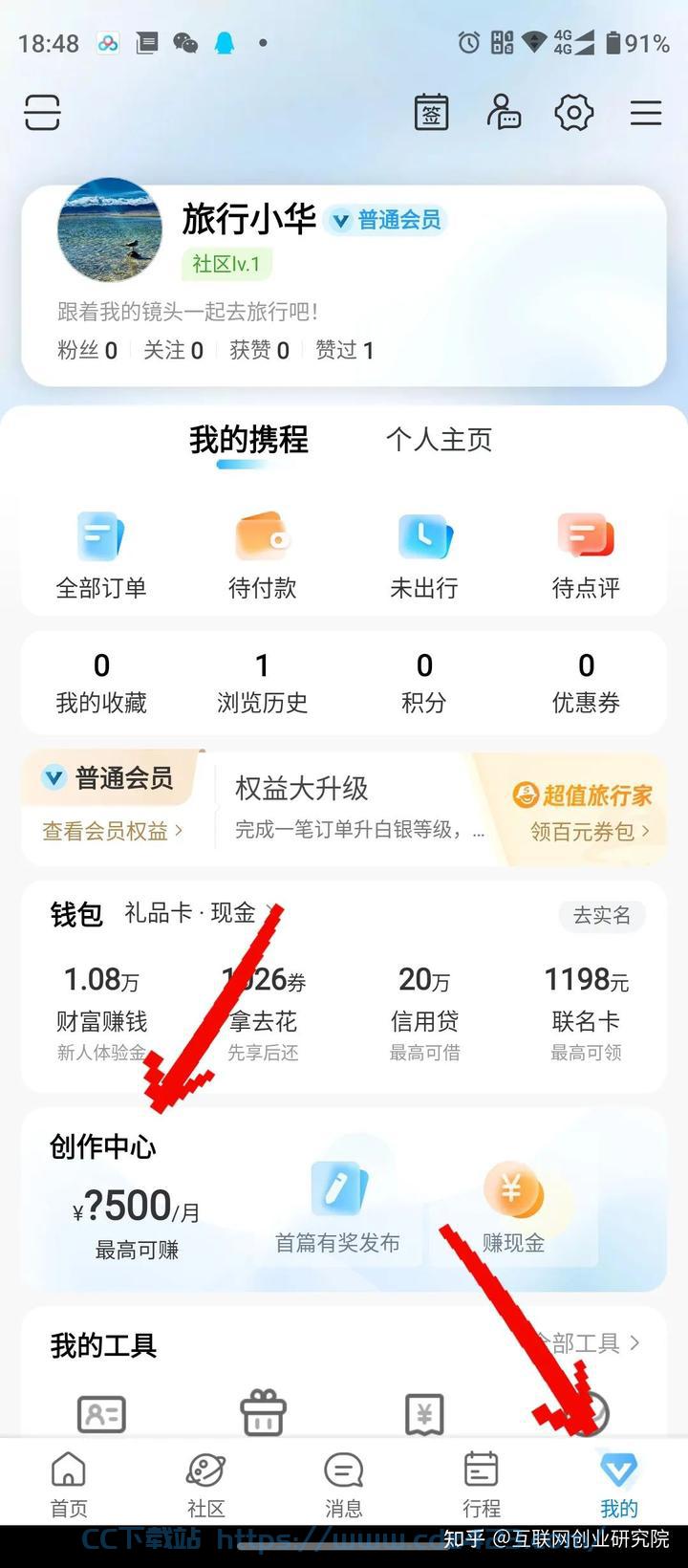Screen dimensions: 688x1568
Task: Go to the 社区 tab
Action: click(x=206, y=1484)
